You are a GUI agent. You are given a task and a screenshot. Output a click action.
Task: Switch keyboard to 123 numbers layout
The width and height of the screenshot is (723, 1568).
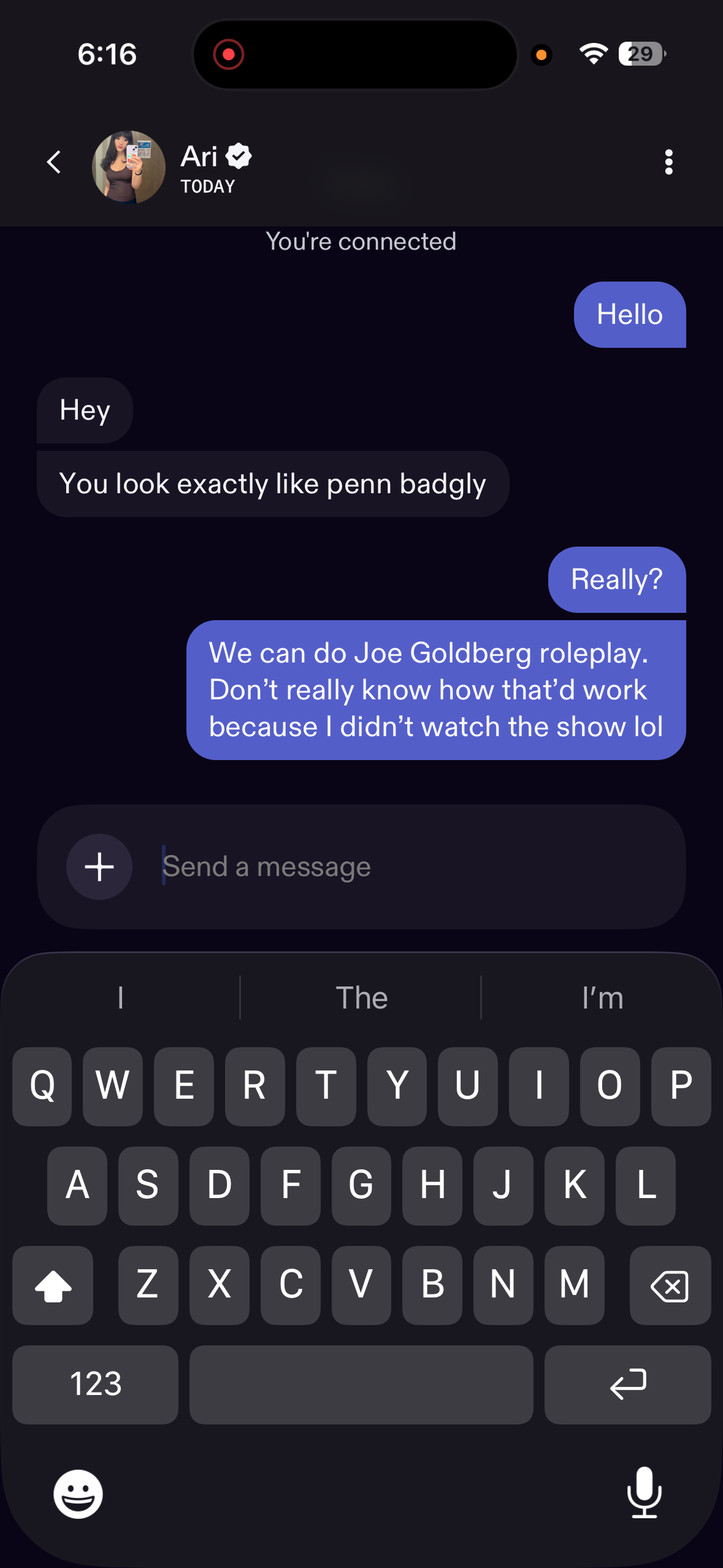click(x=96, y=1385)
